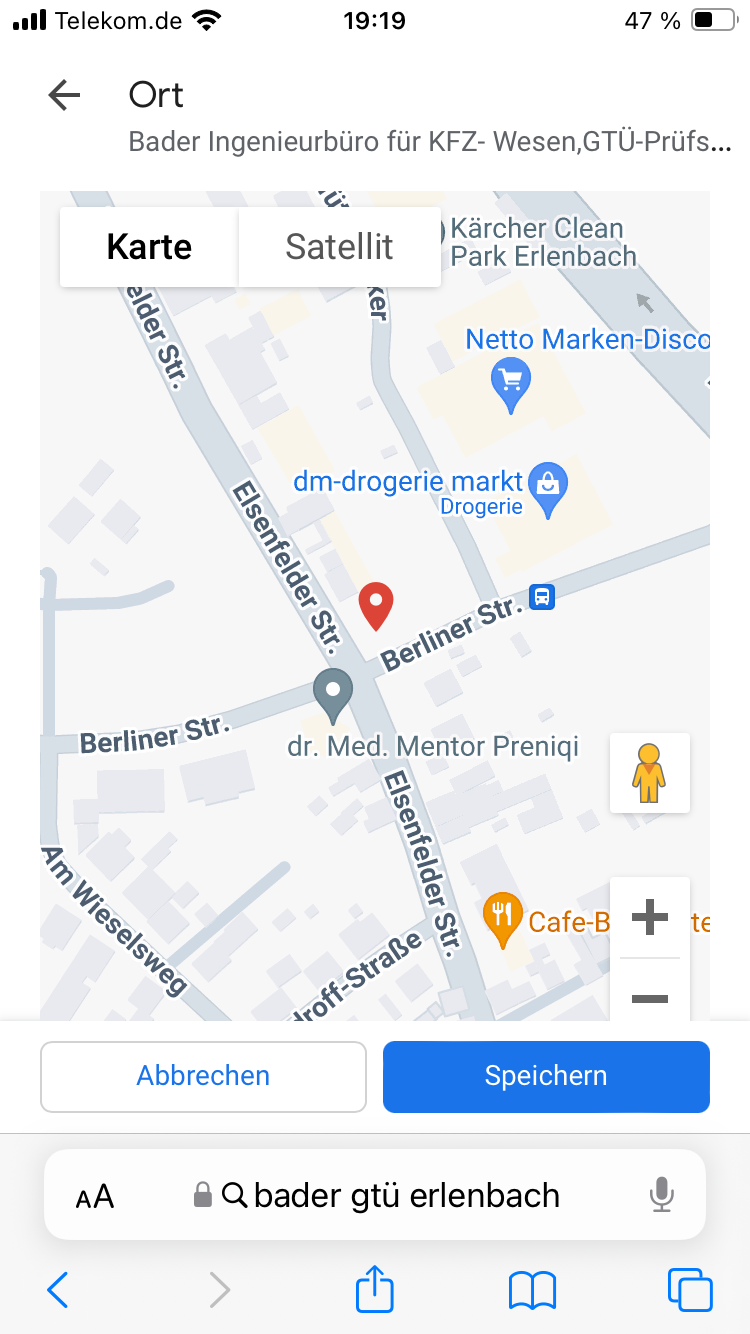
Task: Edit the address bar search text
Action: [406, 1195]
